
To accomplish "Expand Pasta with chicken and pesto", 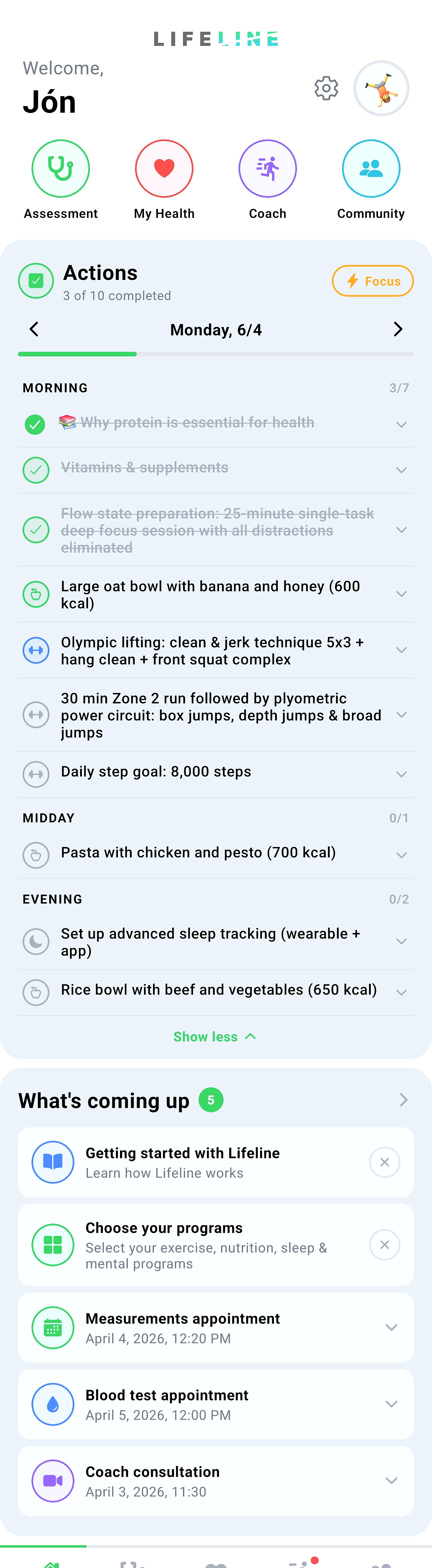I will [401, 855].
